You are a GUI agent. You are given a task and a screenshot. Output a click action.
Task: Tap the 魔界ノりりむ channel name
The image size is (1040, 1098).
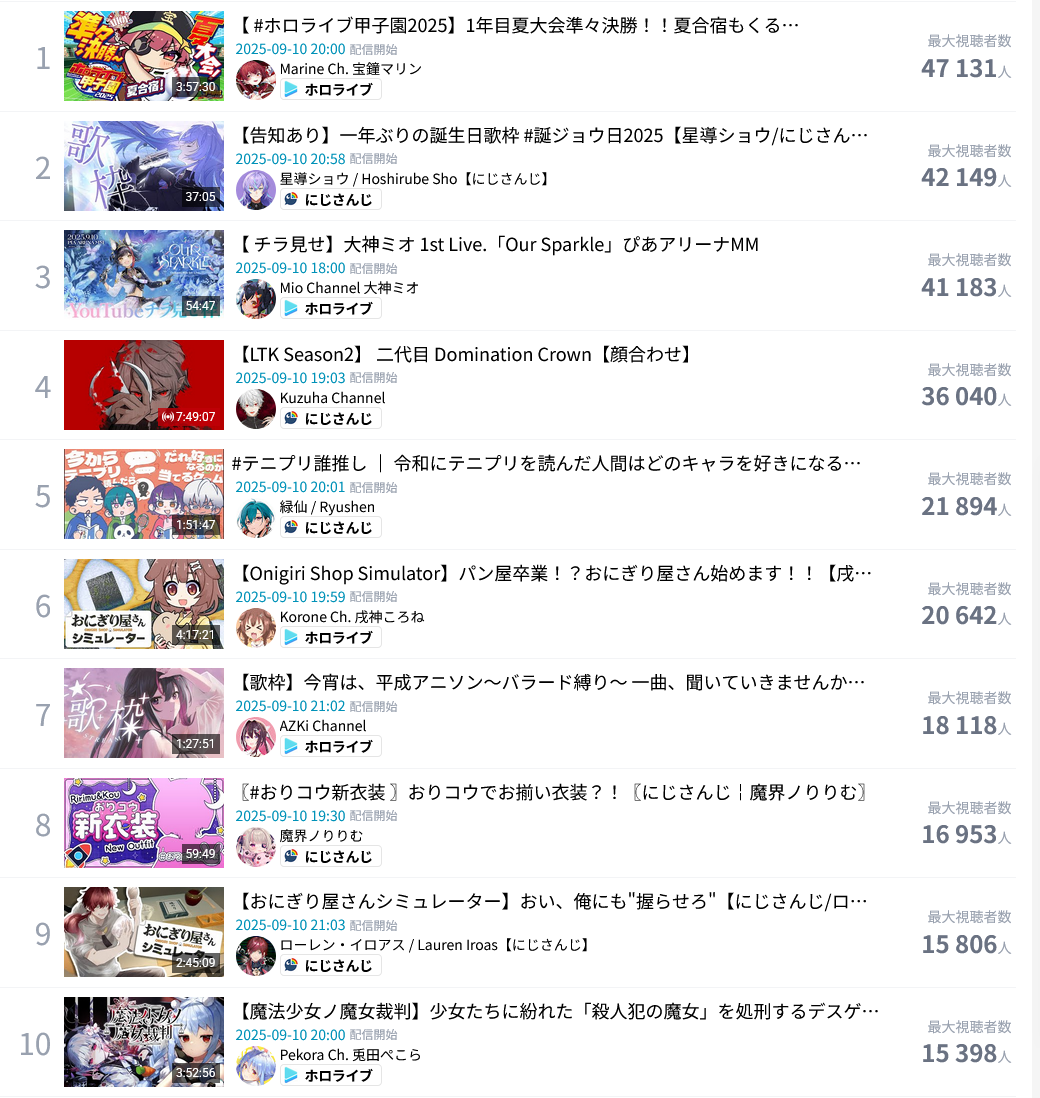pos(321,835)
